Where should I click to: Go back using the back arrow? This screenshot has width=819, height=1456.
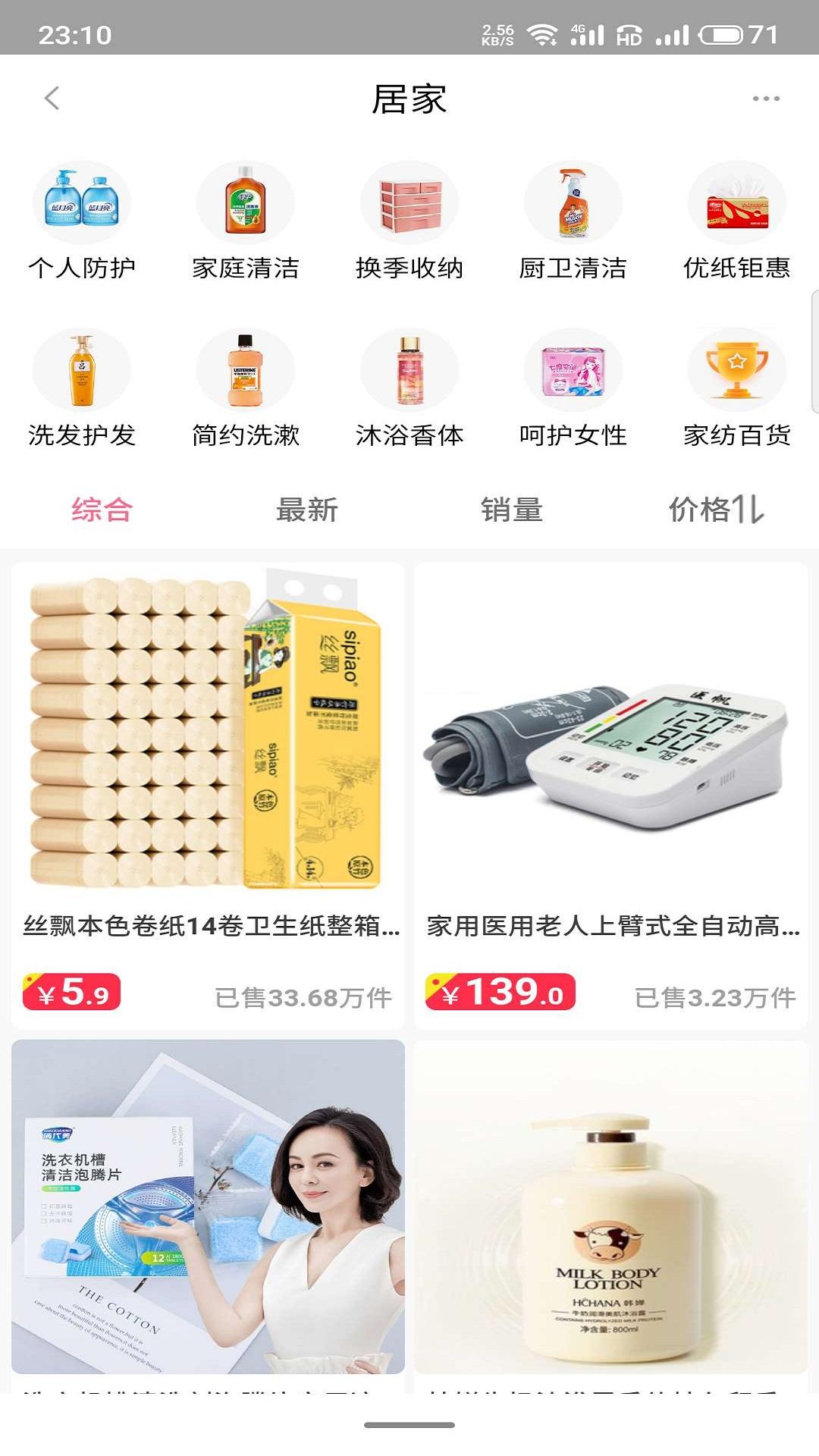[52, 98]
